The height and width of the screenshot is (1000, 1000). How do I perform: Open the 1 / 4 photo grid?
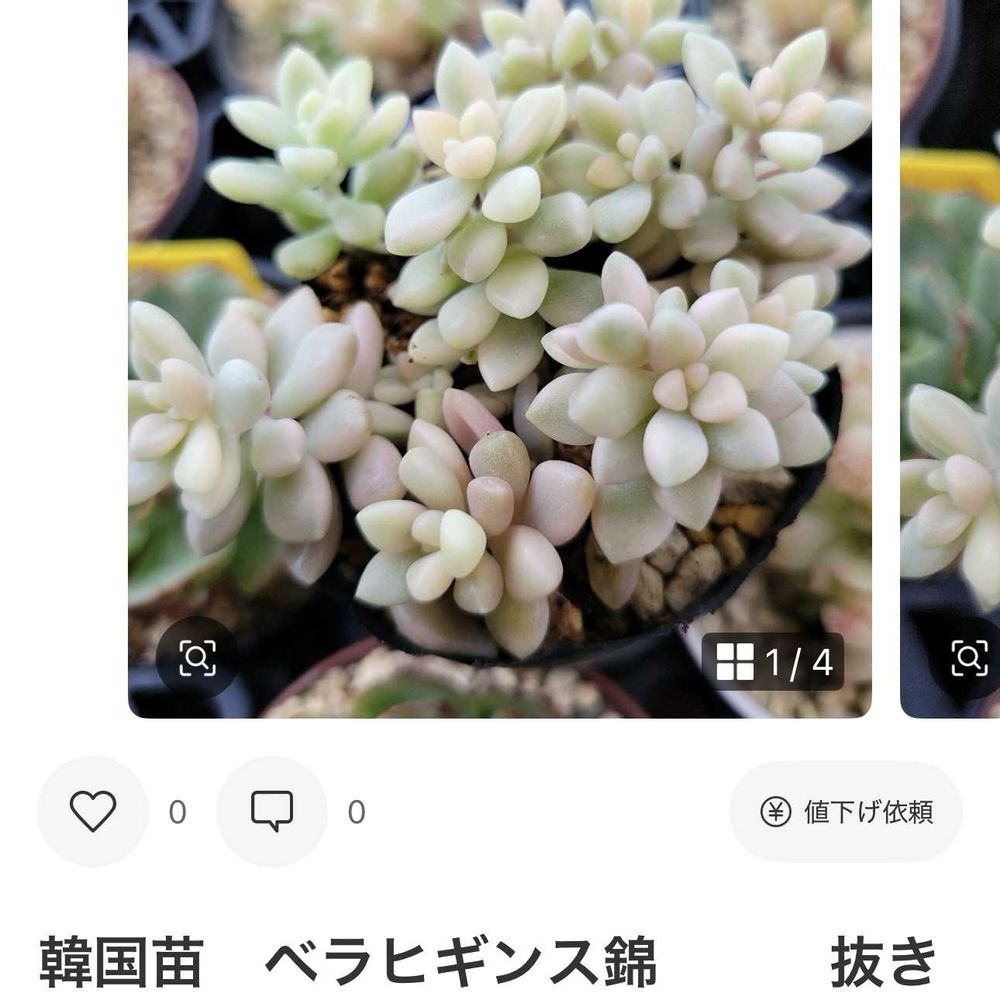point(774,662)
